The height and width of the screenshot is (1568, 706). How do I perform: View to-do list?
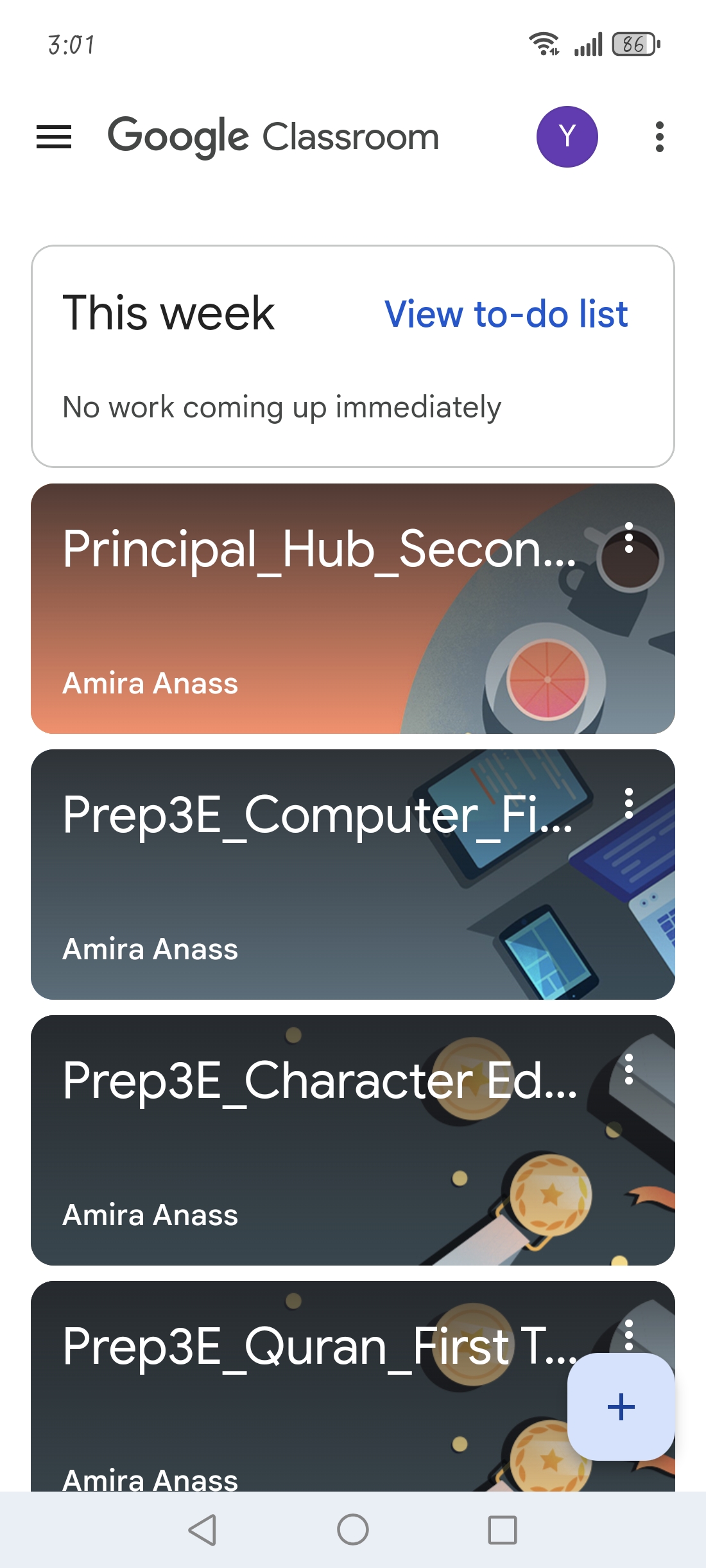(x=506, y=315)
